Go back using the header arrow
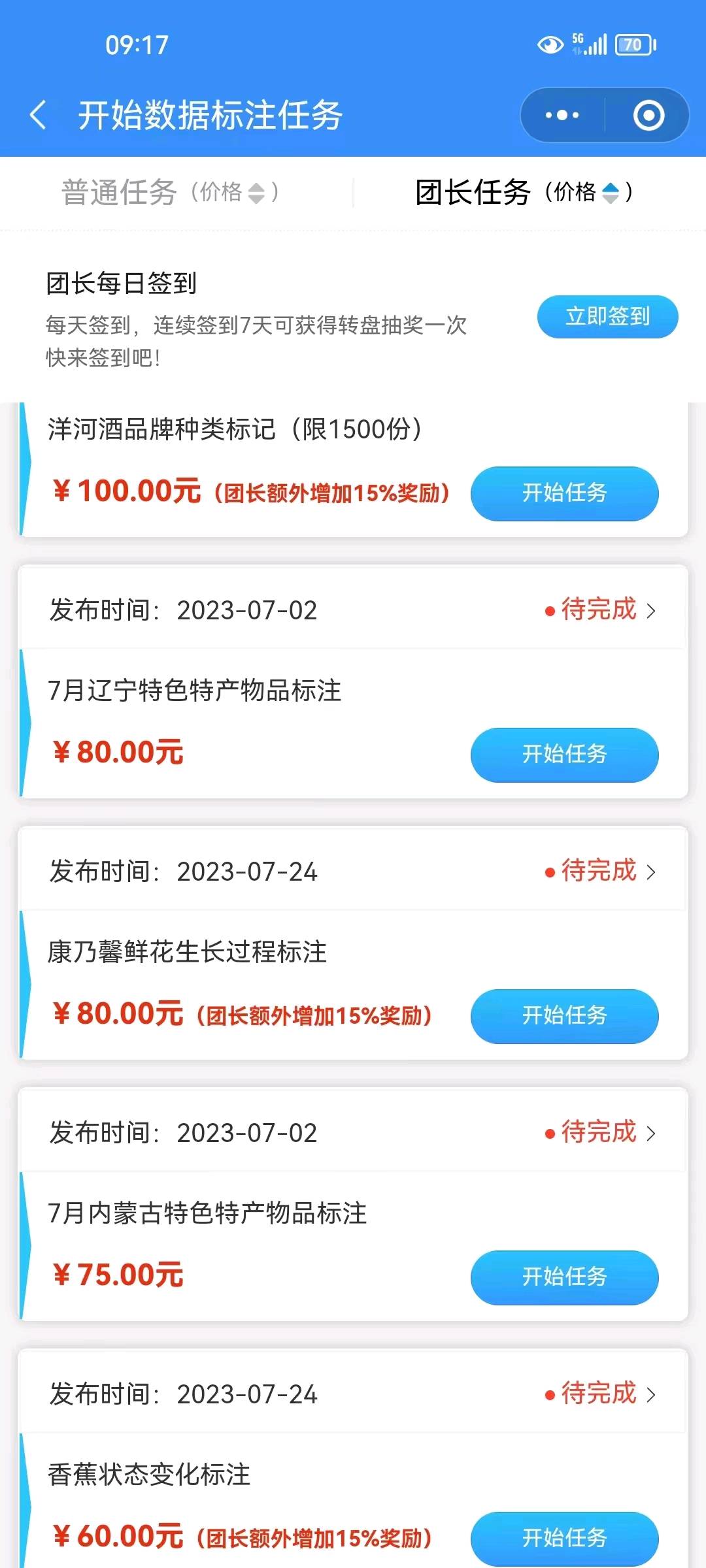The width and height of the screenshot is (706, 1568). pos(38,116)
